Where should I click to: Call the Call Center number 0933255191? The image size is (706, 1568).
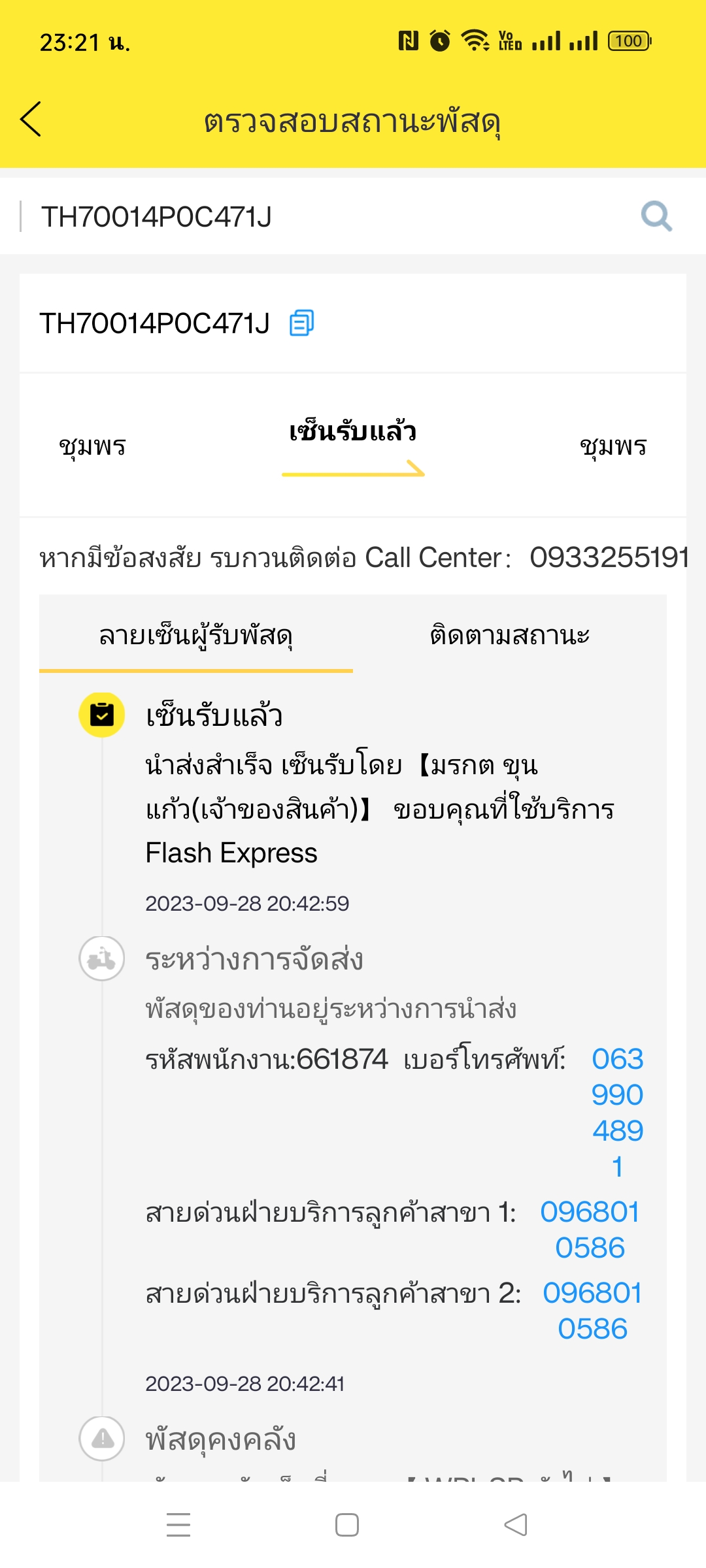point(609,558)
